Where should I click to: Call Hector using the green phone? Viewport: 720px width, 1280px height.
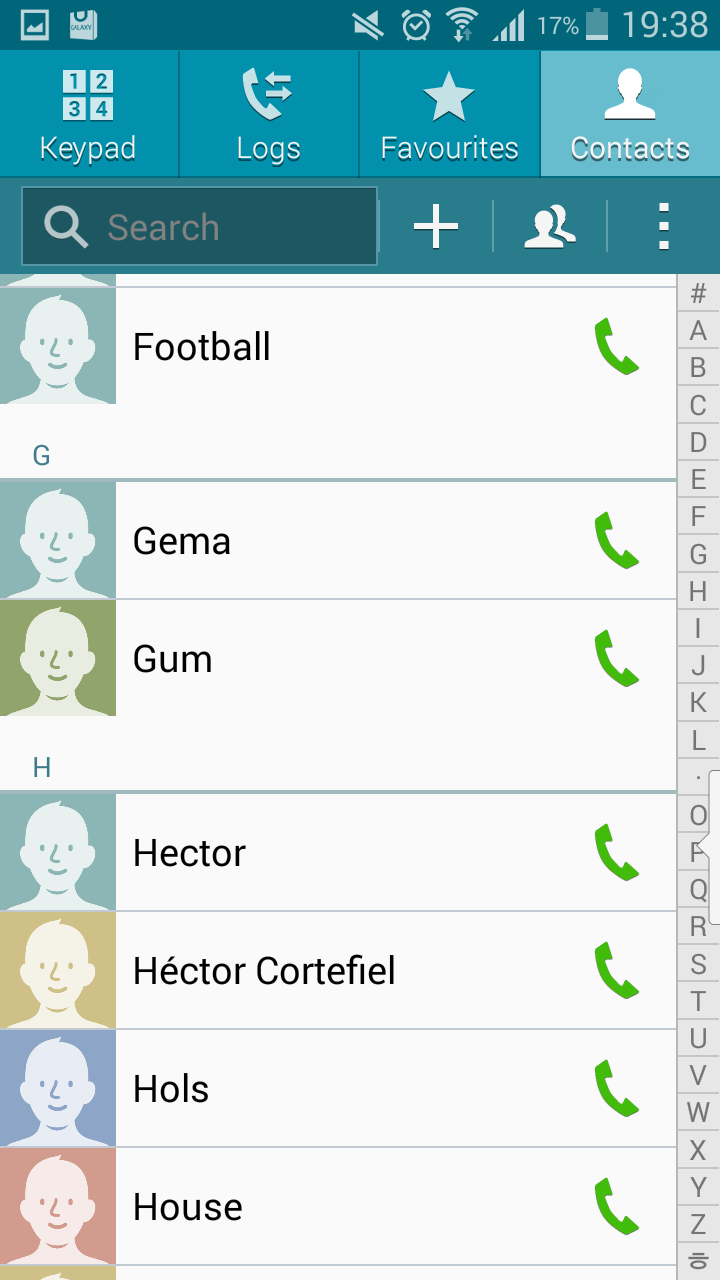point(616,853)
